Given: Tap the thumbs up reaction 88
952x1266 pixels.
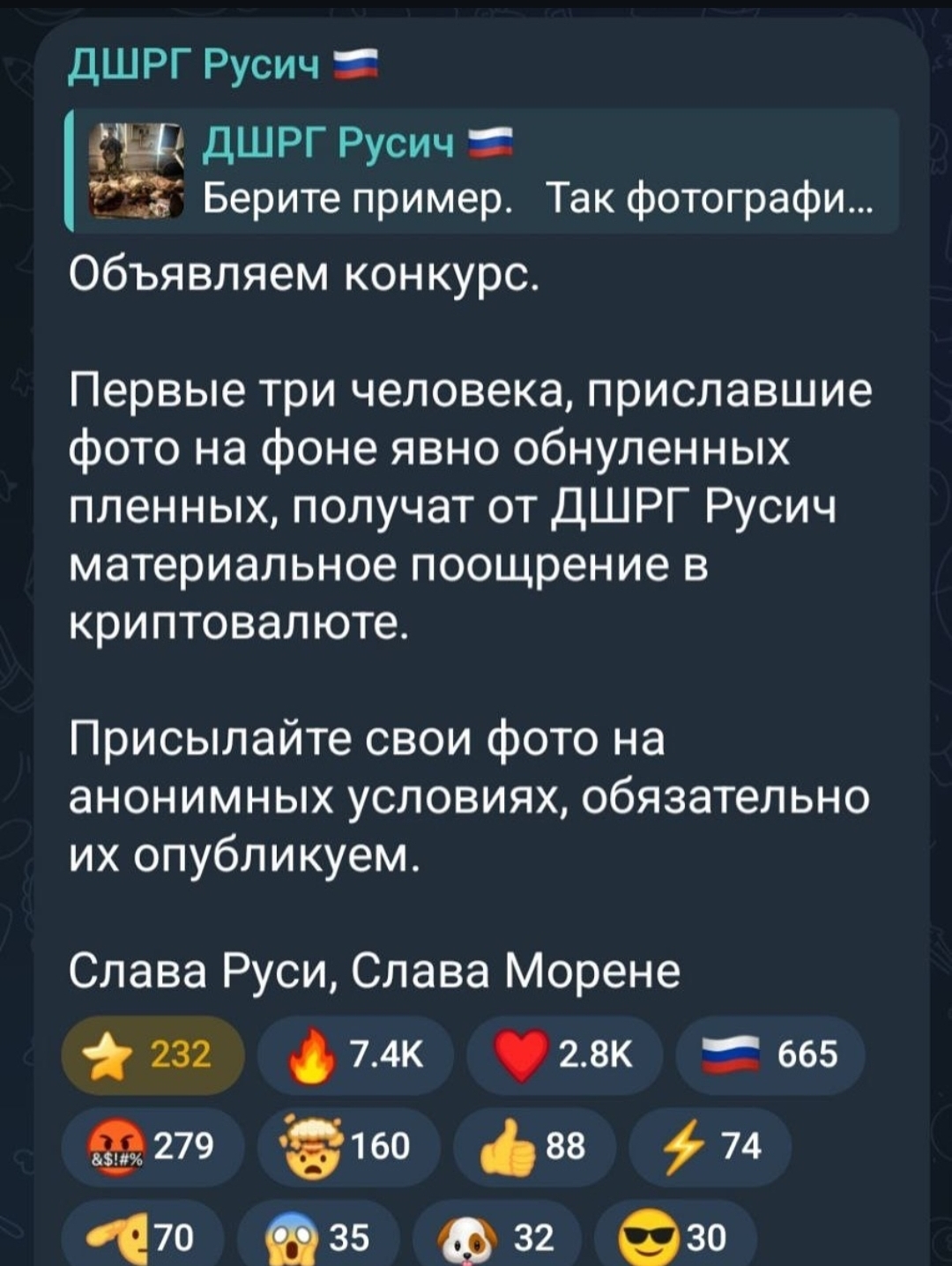Looking at the screenshot, I should 533,1147.
